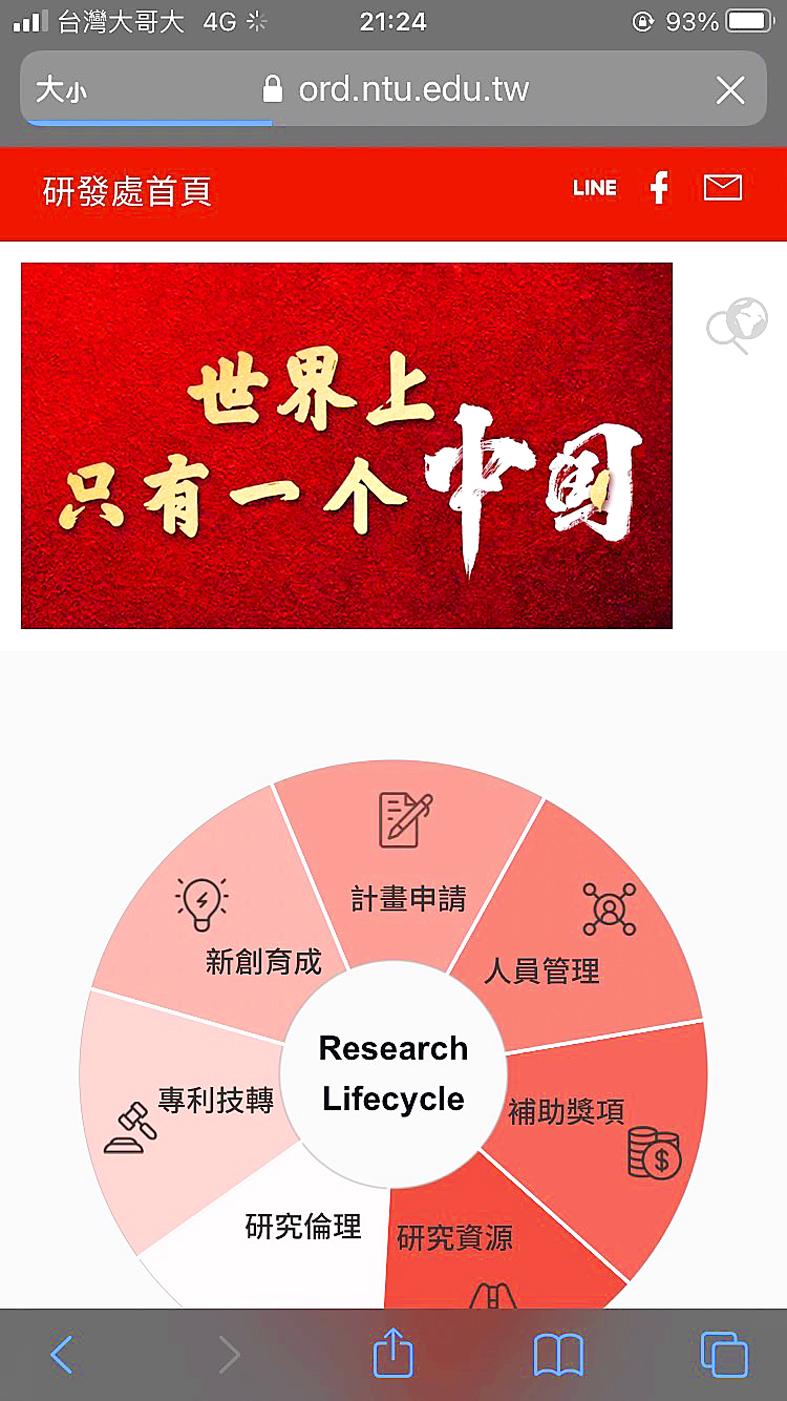Stop loading the page with X
This screenshot has width=787, height=1401.
point(730,91)
